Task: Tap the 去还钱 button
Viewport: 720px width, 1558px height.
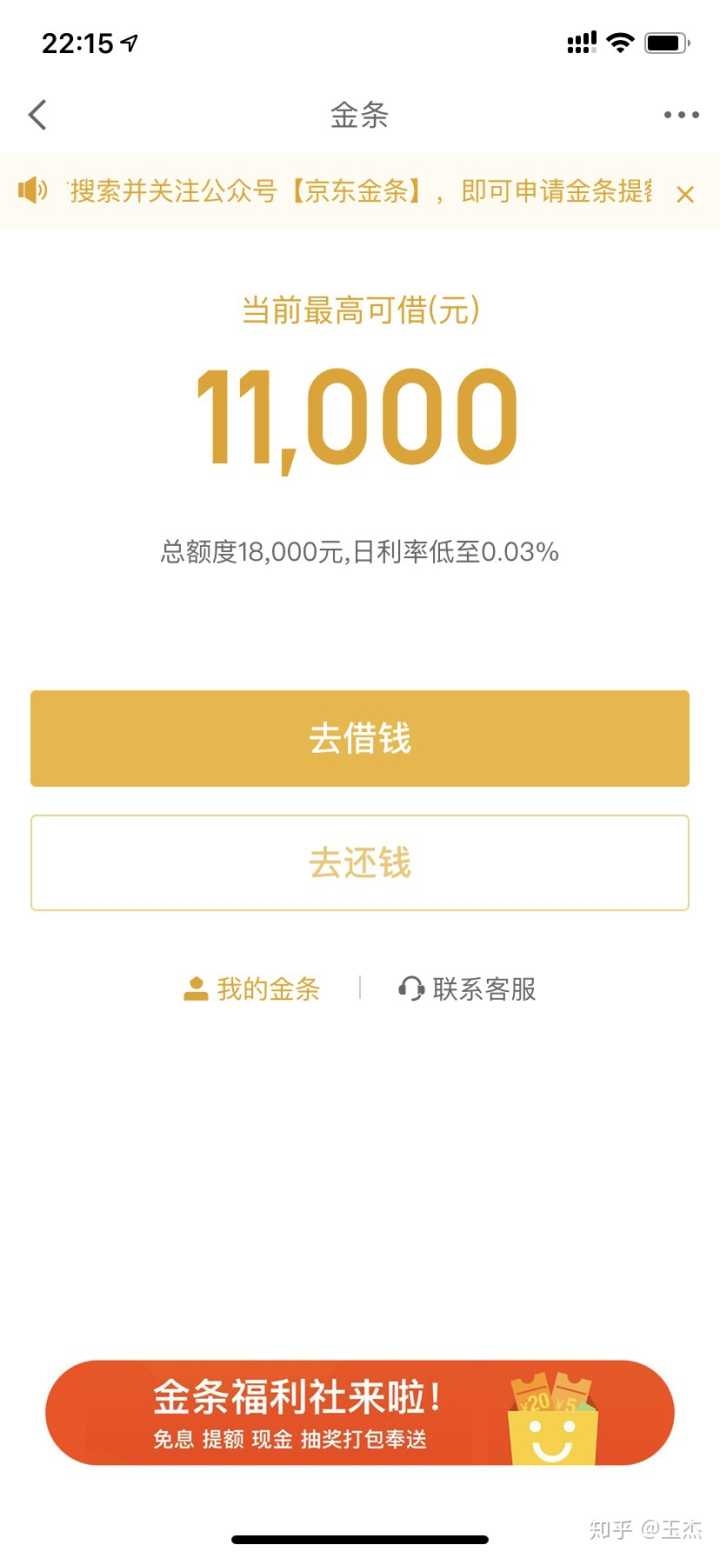Action: (360, 863)
